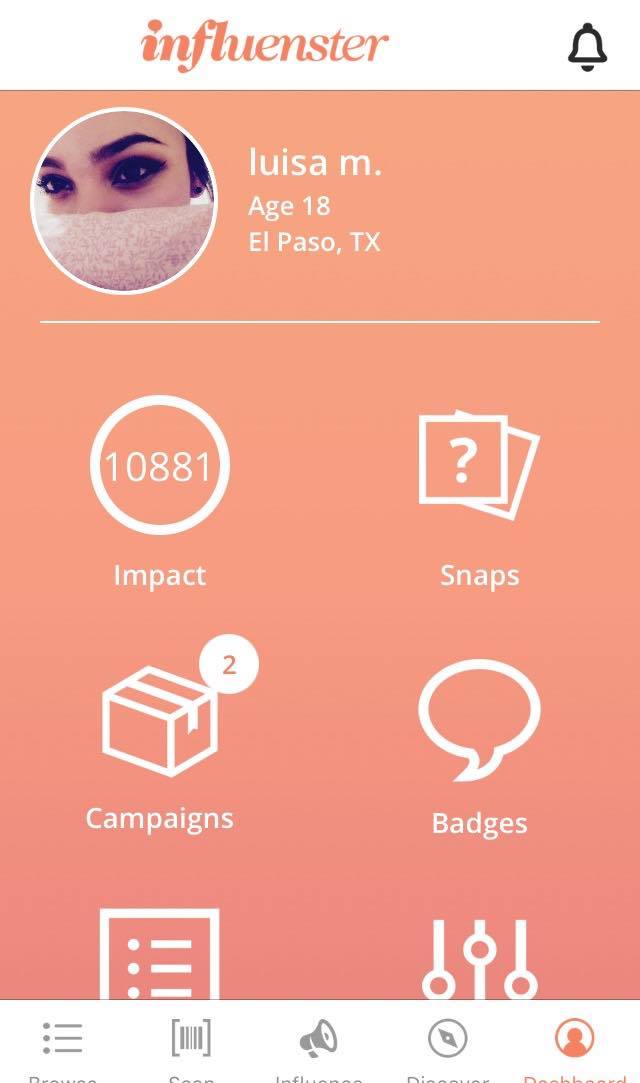Image resolution: width=640 pixels, height=1083 pixels.
Task: Show your Badges
Action: click(x=479, y=723)
